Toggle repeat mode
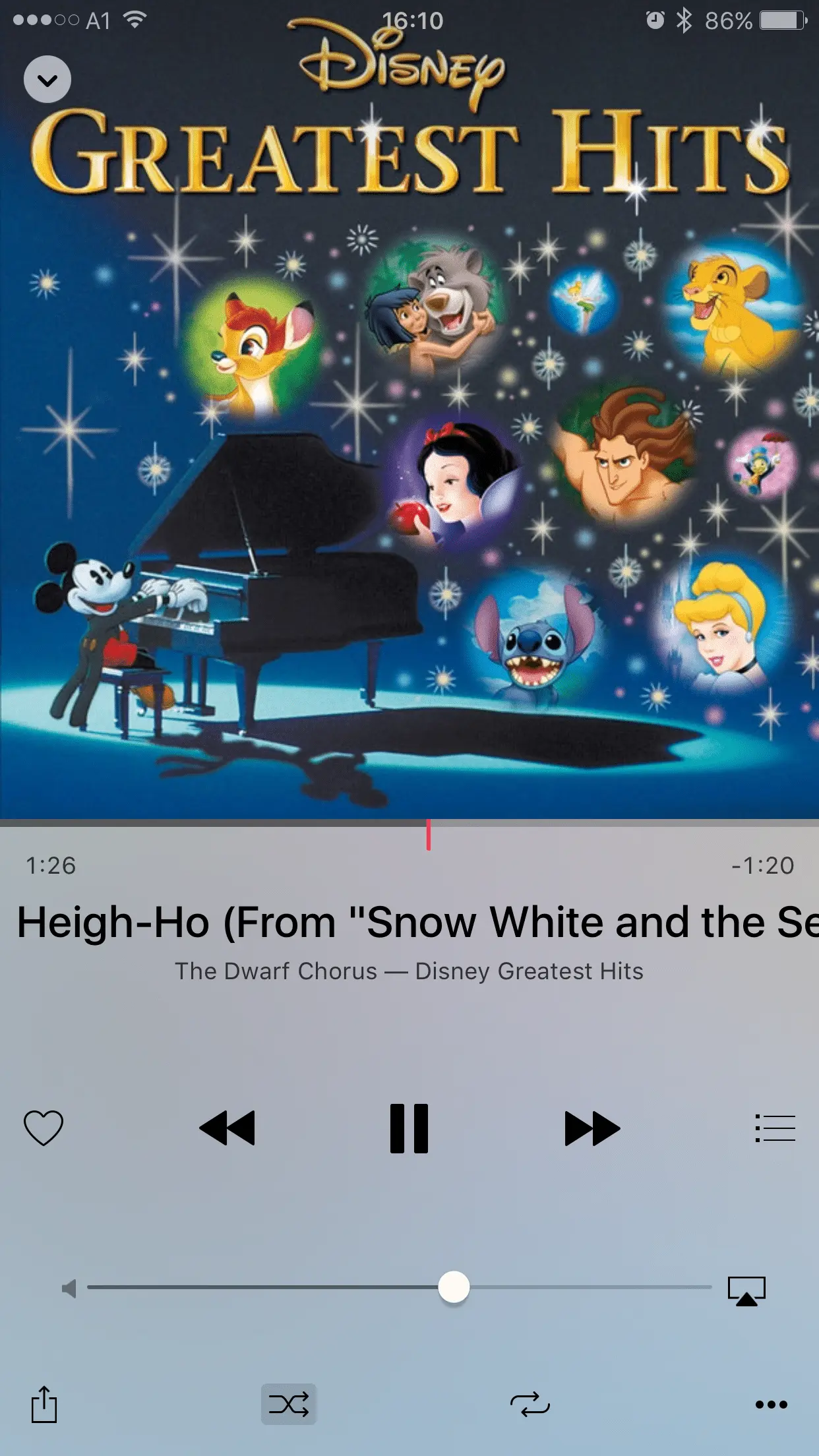819x1456 pixels. click(530, 1404)
